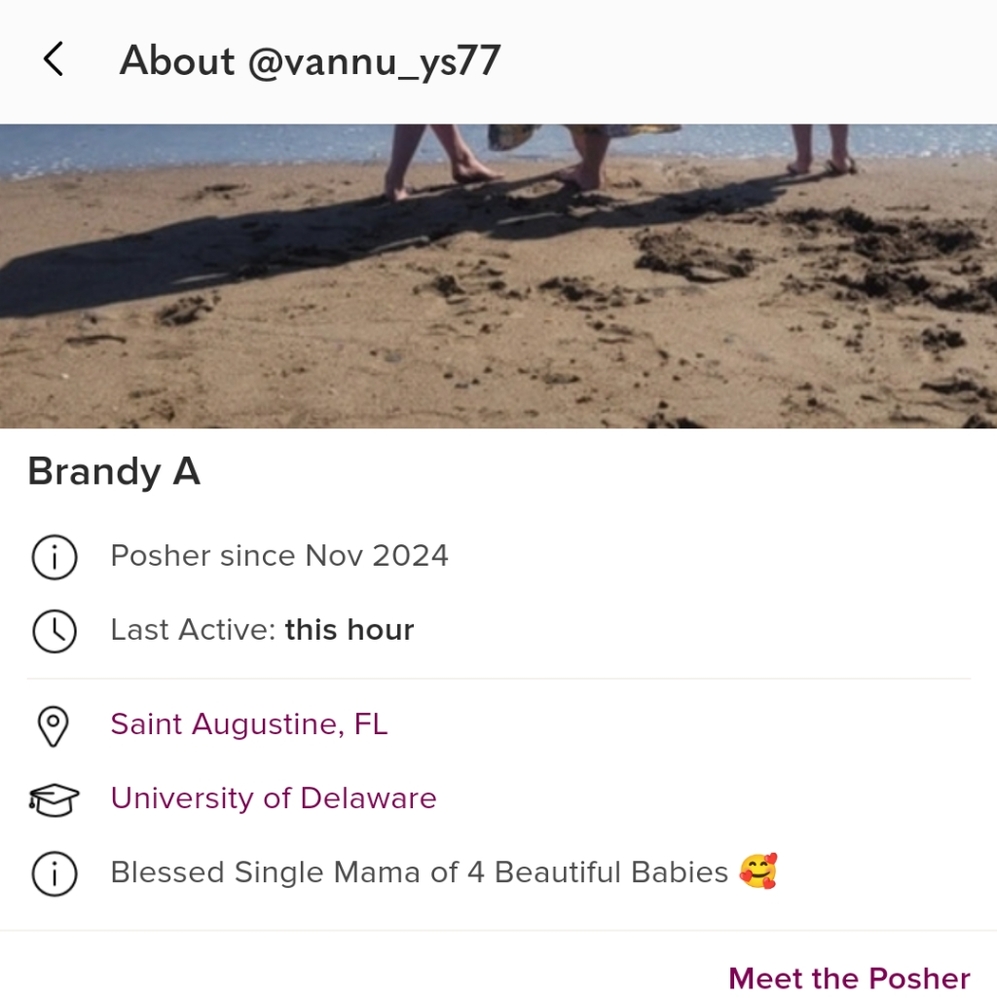
Task: Expand details using the back navigation chevron
Action: [52, 59]
